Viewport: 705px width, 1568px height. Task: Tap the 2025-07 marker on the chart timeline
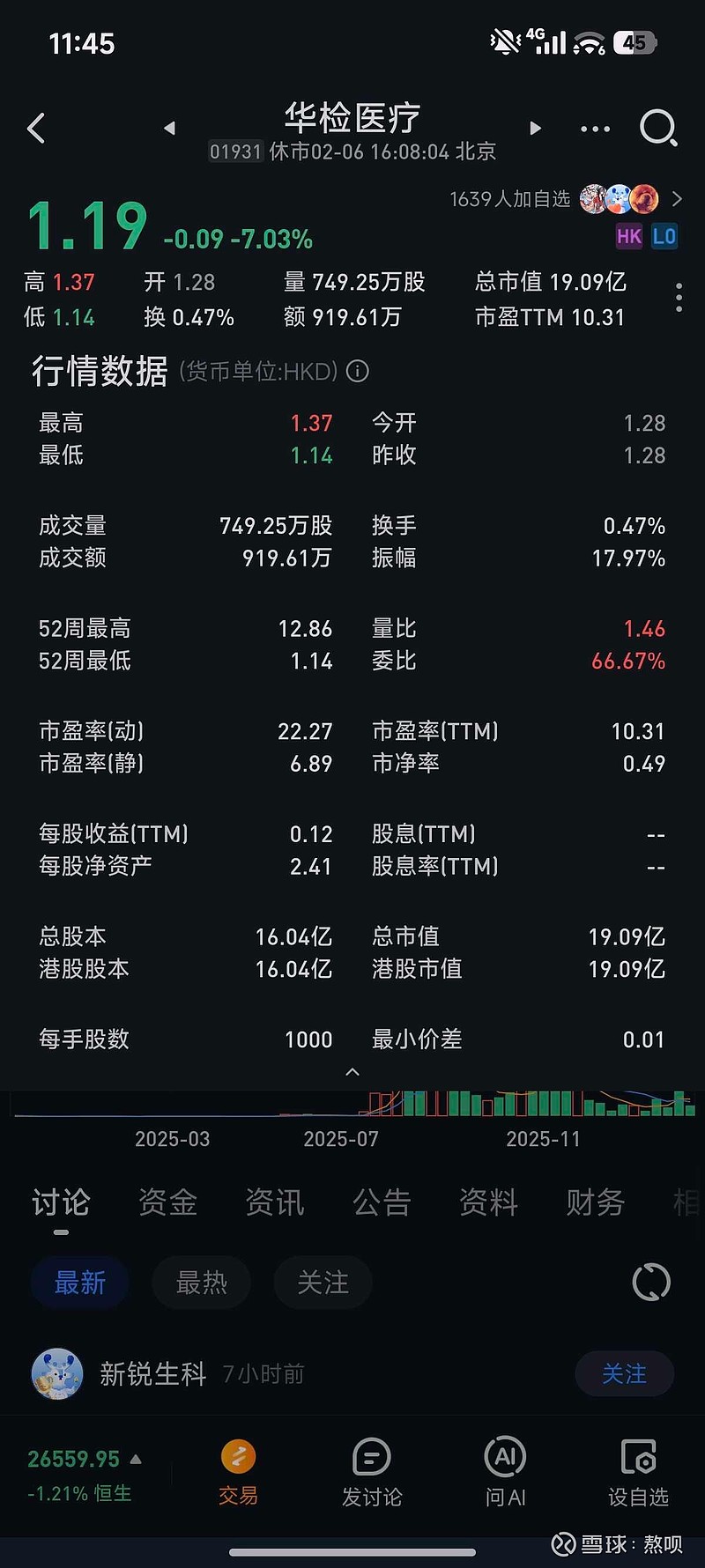pos(340,1139)
